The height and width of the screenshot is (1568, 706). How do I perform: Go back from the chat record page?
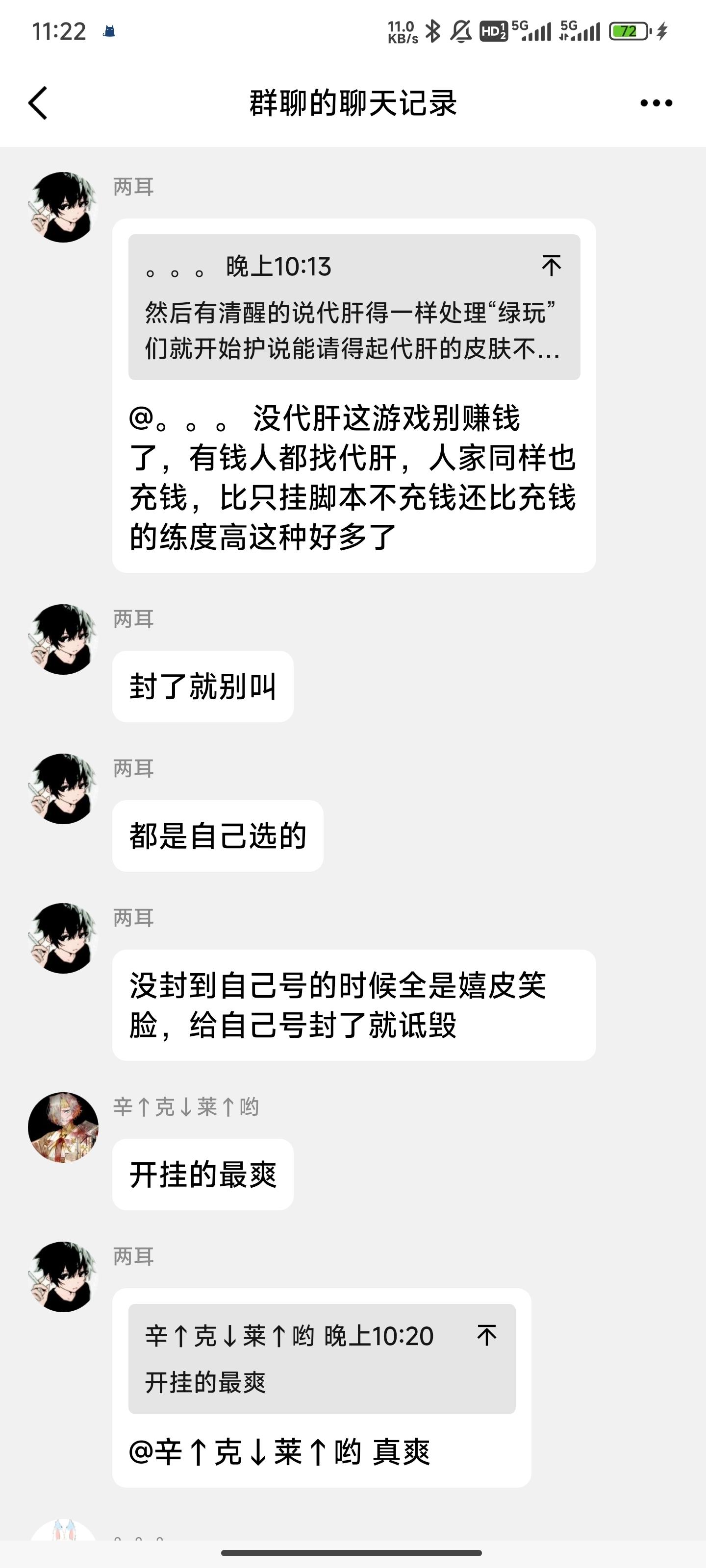click(38, 103)
